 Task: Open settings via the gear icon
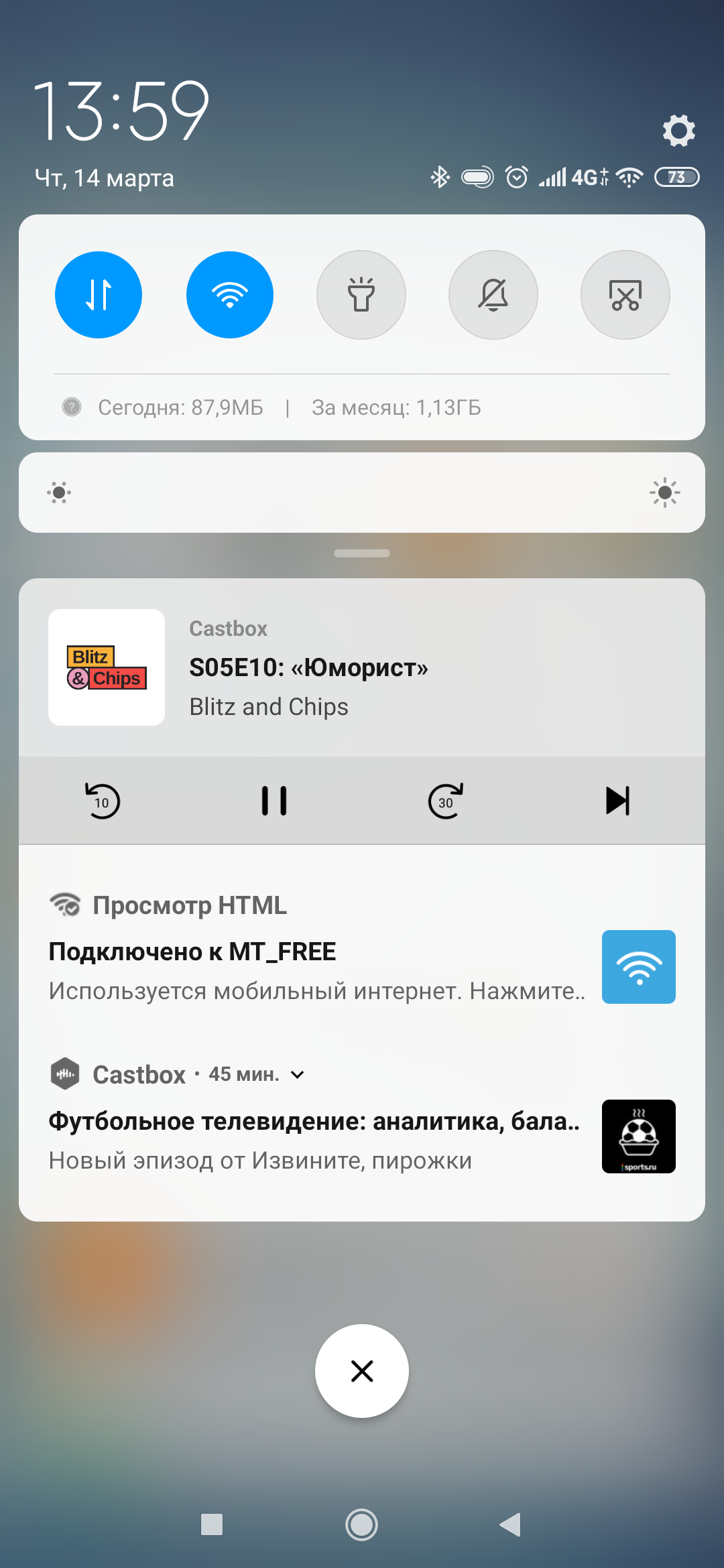(x=678, y=130)
